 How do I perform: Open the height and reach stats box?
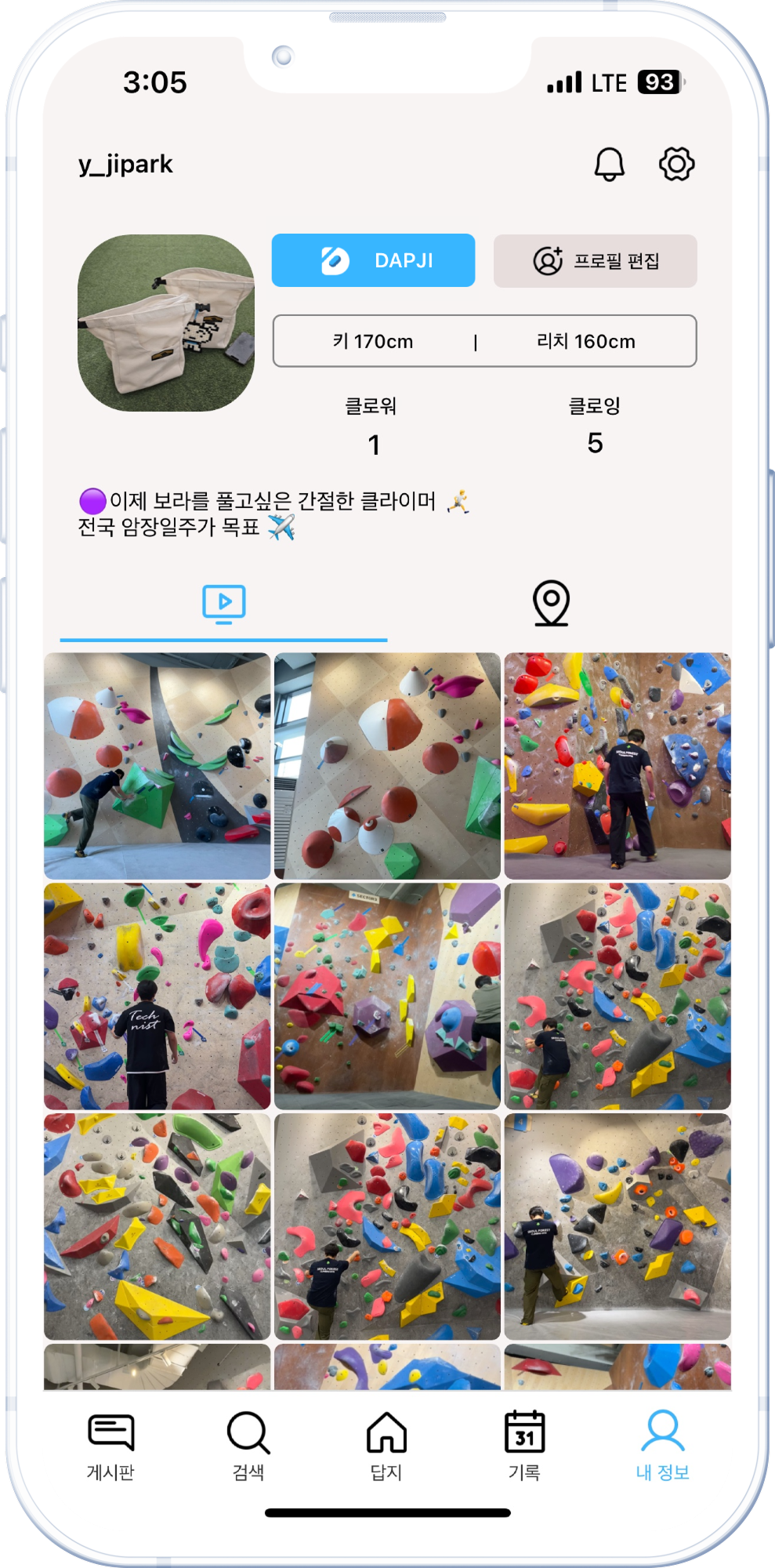[483, 340]
